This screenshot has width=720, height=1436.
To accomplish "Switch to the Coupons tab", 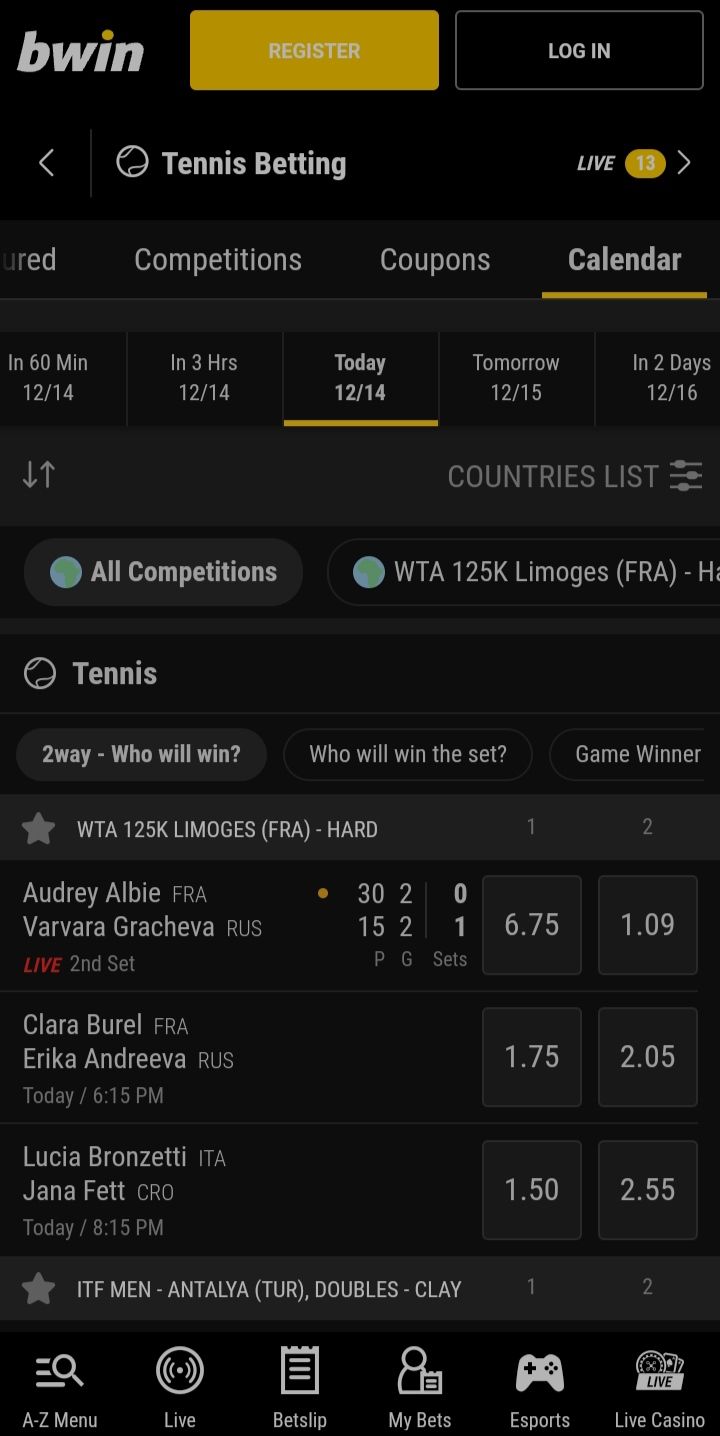I will [x=435, y=260].
